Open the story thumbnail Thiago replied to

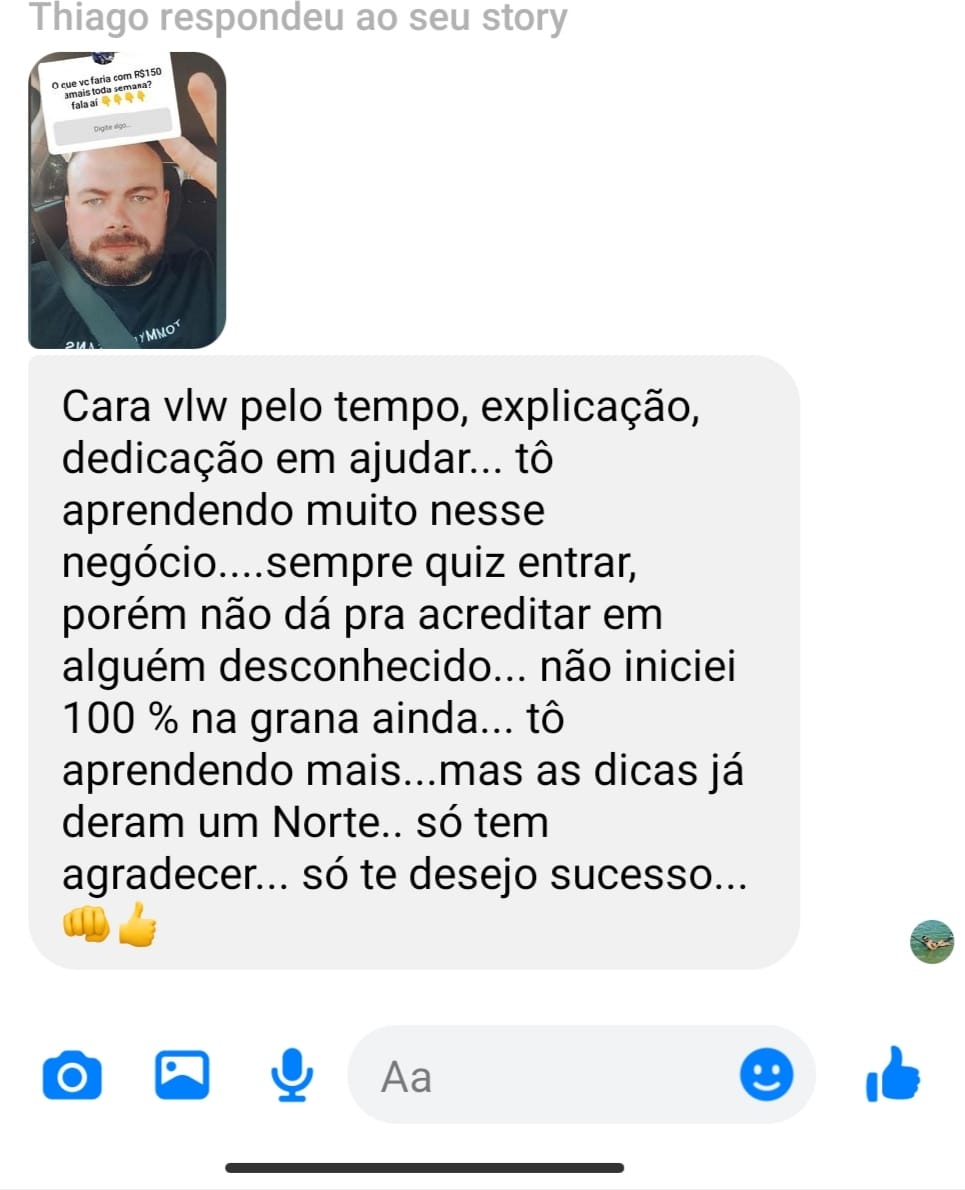tap(127, 200)
